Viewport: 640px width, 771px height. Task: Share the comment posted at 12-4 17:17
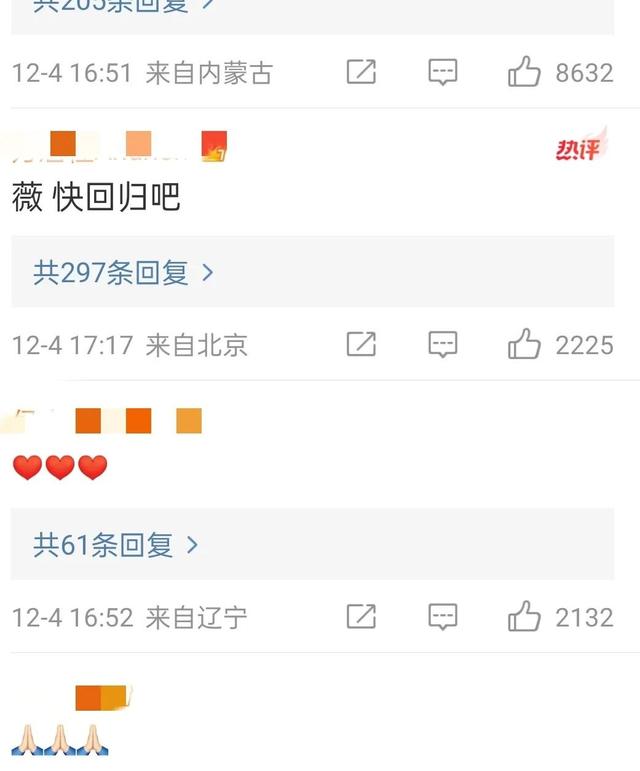pos(361,345)
